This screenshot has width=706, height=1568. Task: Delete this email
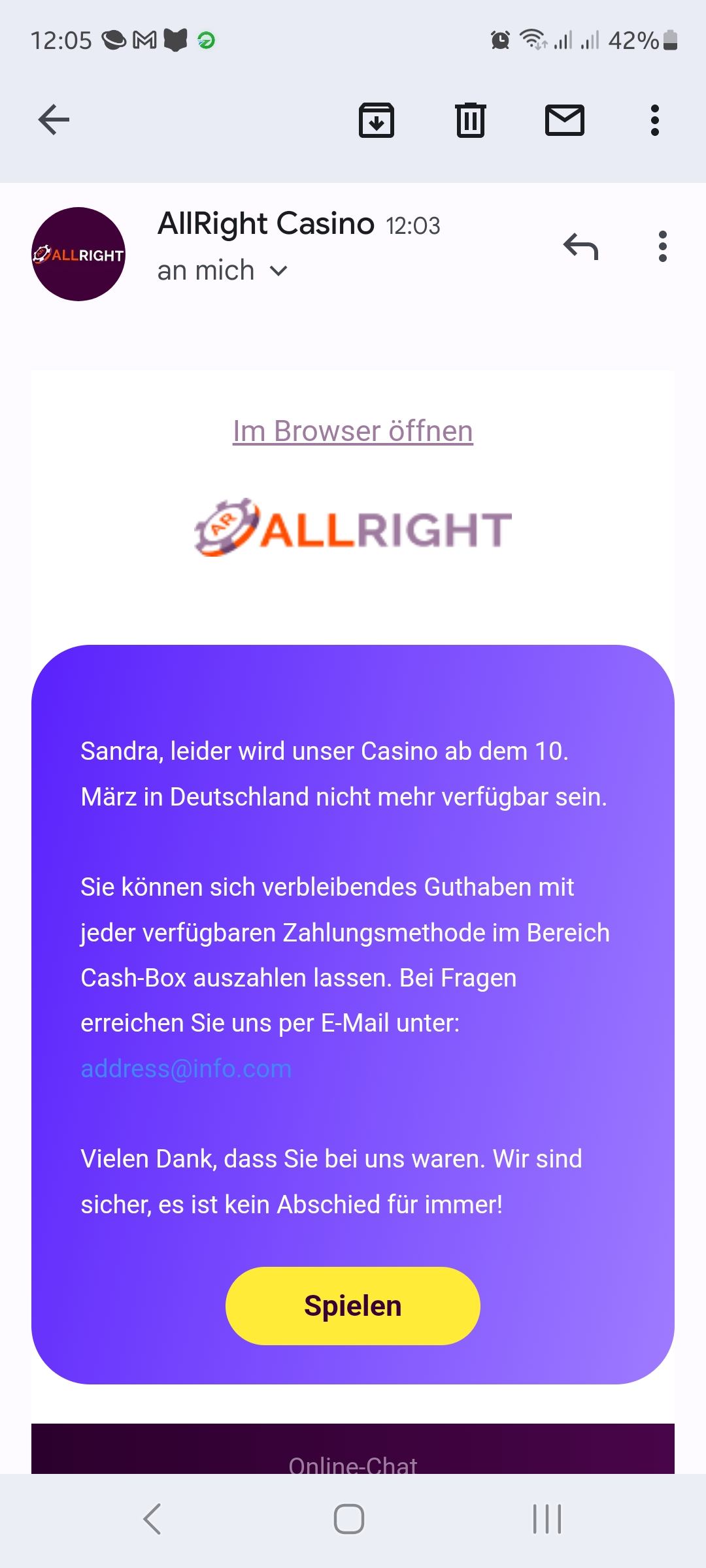pyautogui.click(x=470, y=120)
